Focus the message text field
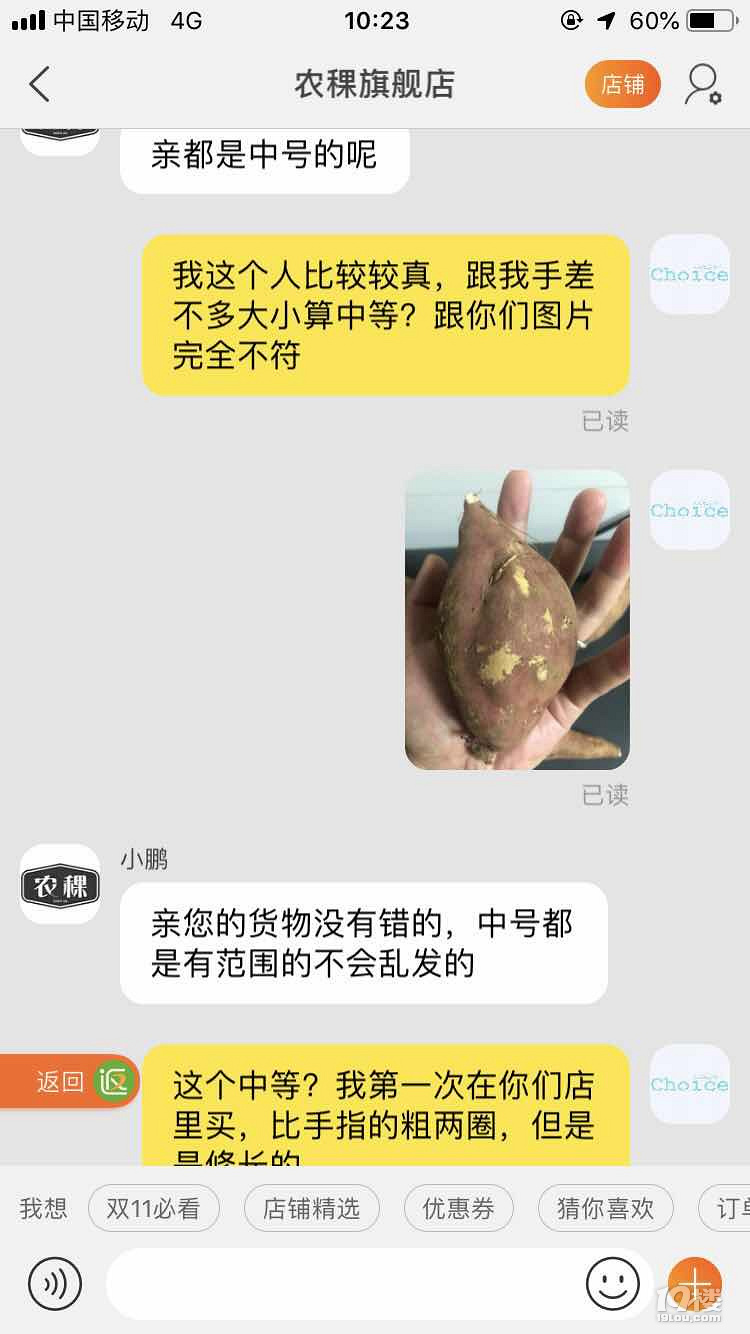This screenshot has width=750, height=1334. 340,1283
